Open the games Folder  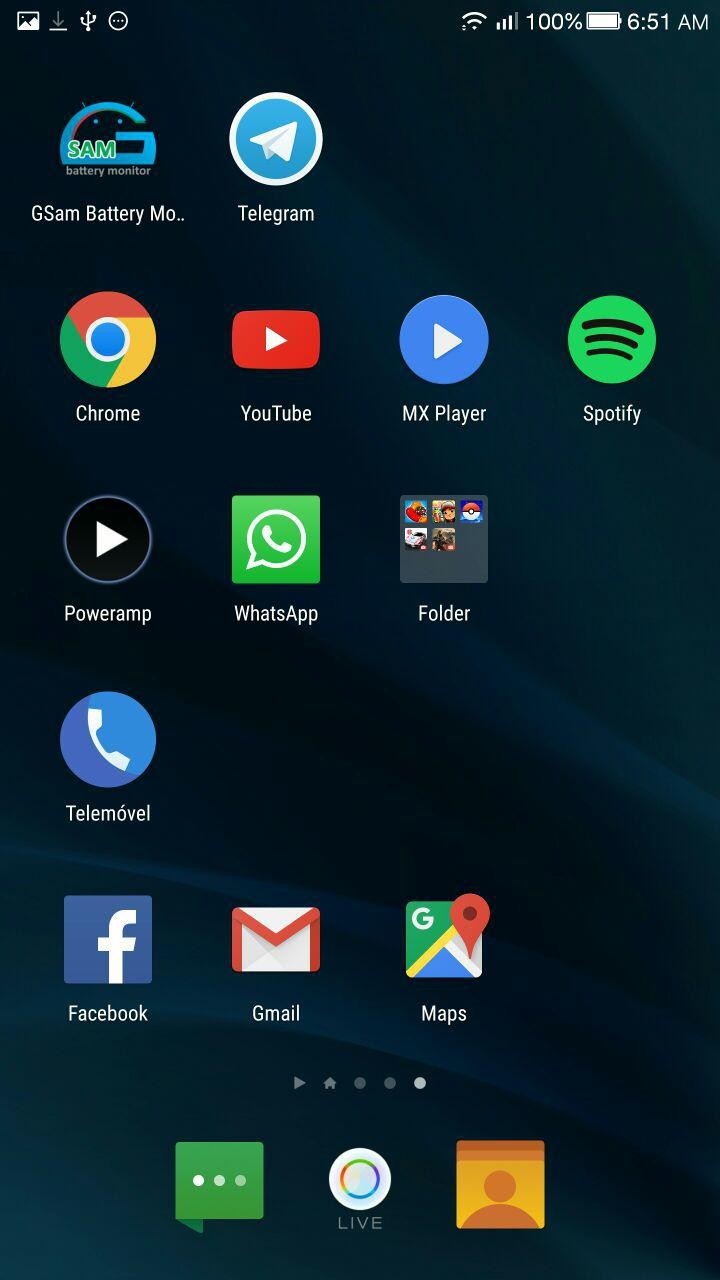[x=444, y=540]
